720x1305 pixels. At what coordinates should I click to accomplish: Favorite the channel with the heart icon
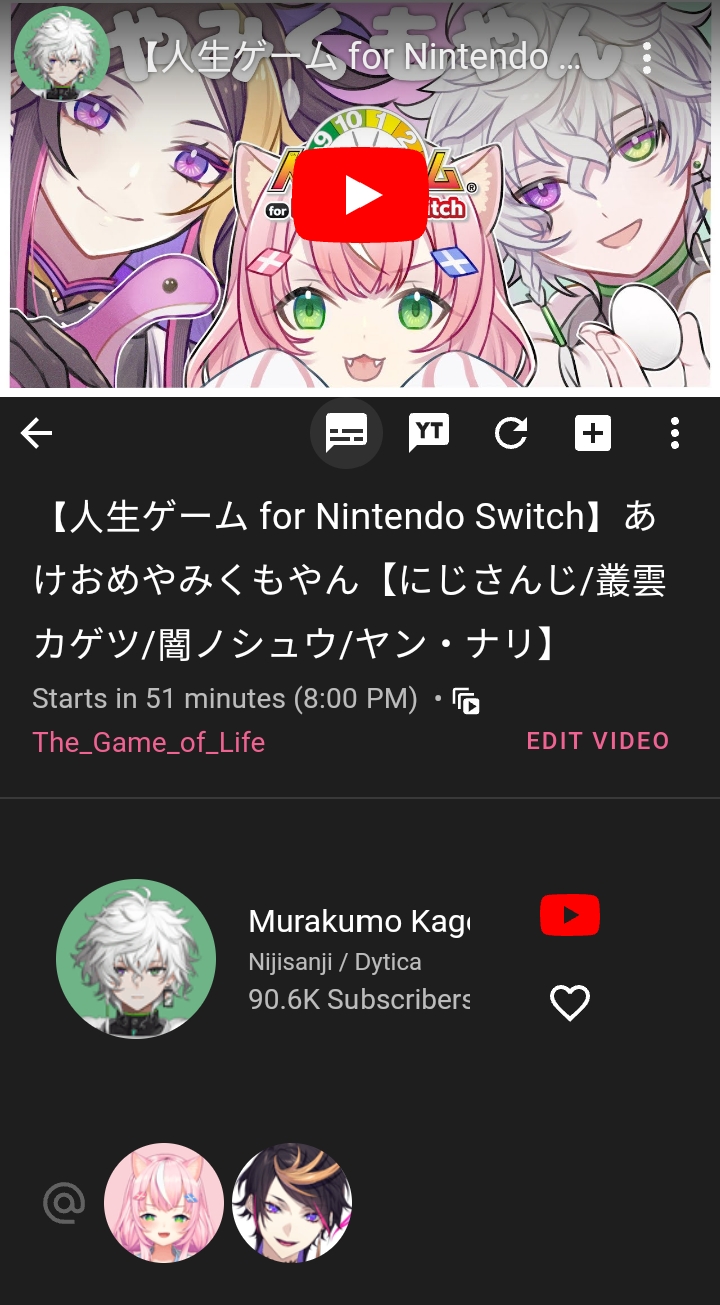click(570, 1002)
